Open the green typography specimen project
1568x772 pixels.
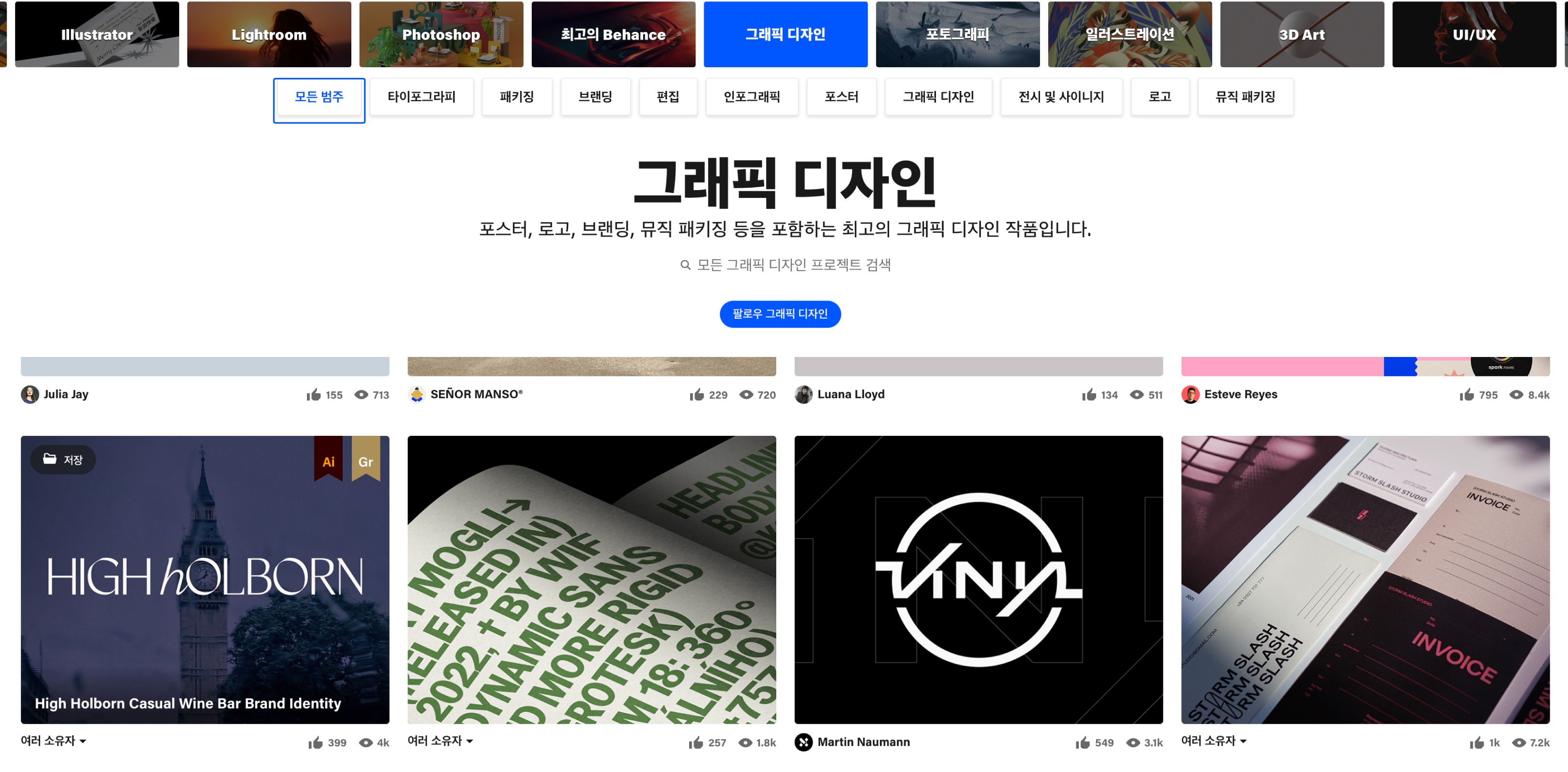point(591,579)
